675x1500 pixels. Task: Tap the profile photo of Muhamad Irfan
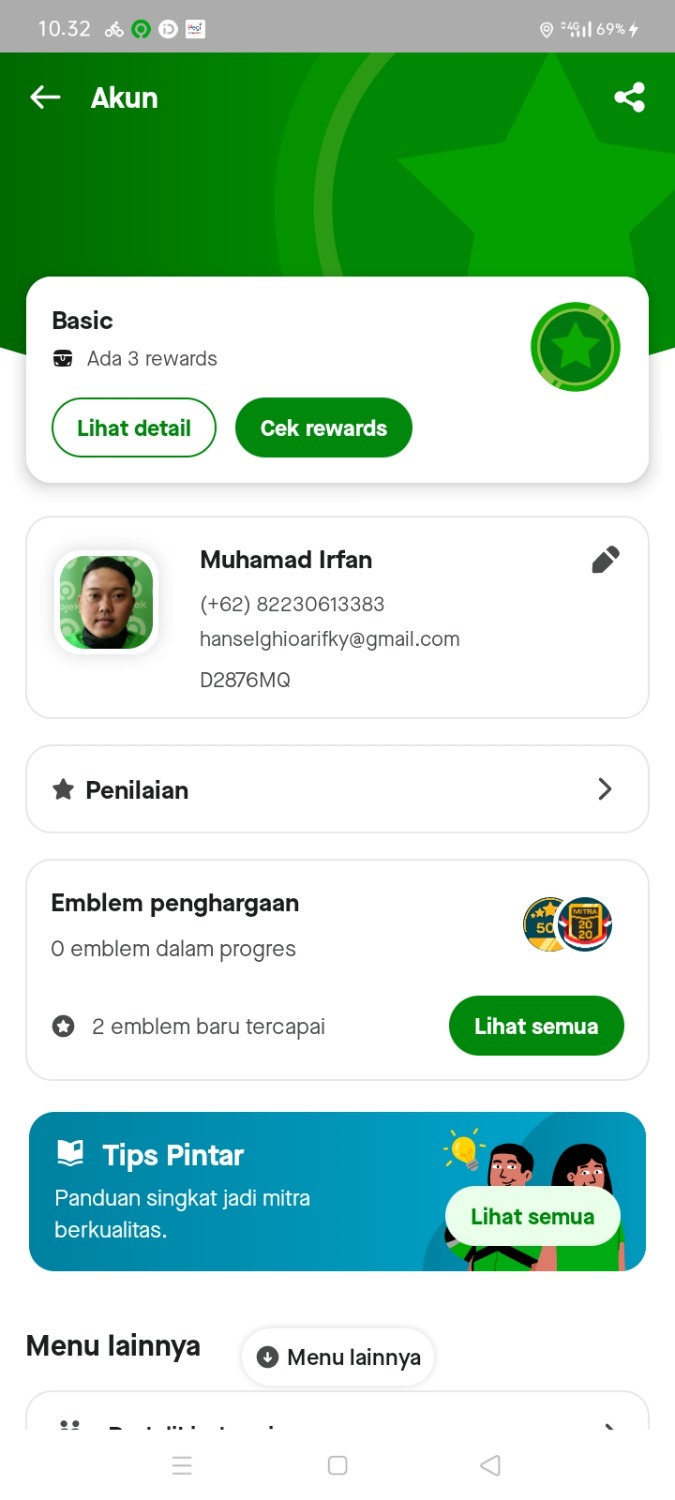coord(106,602)
